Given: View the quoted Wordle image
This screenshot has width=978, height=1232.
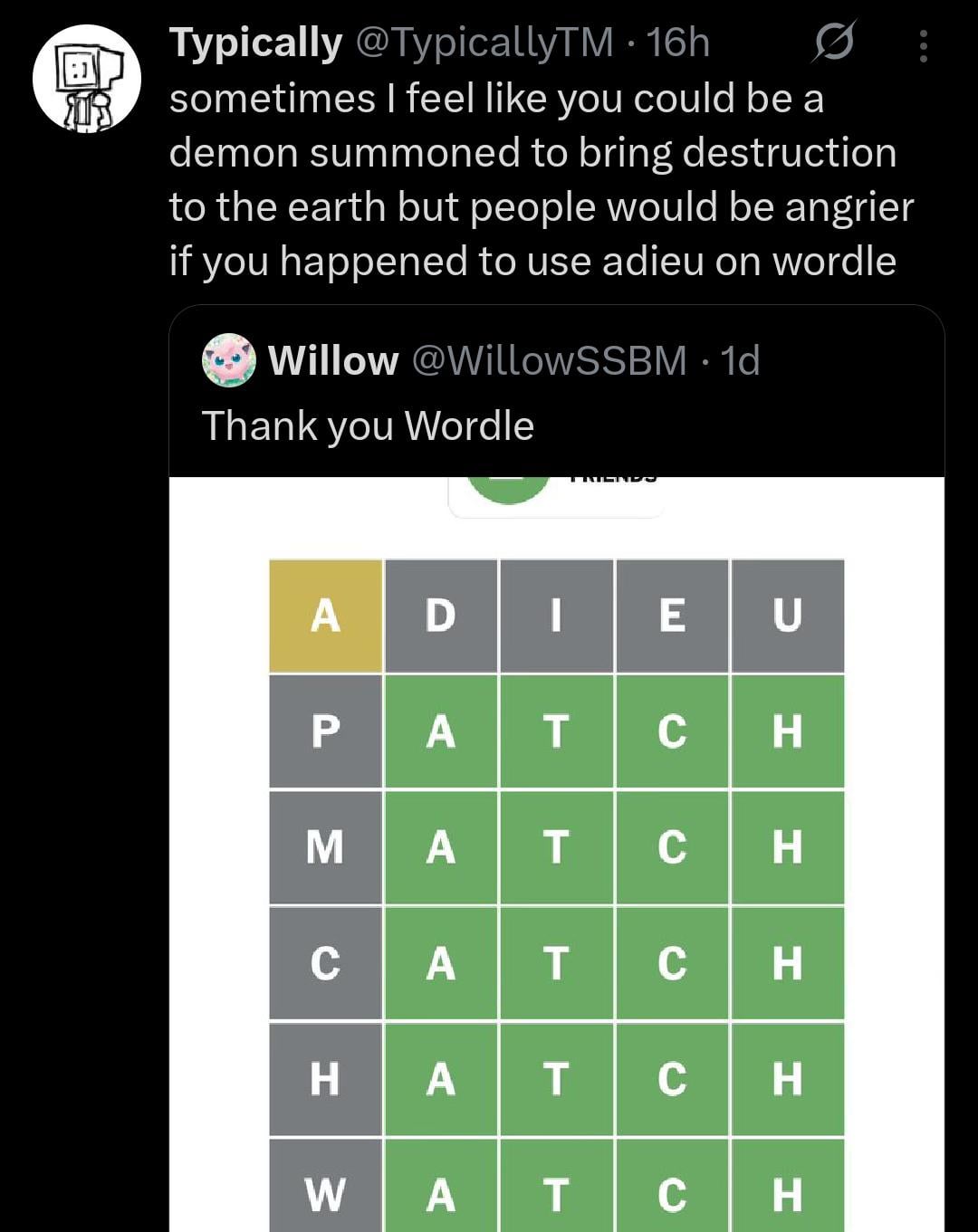Looking at the screenshot, I should tap(556, 851).
